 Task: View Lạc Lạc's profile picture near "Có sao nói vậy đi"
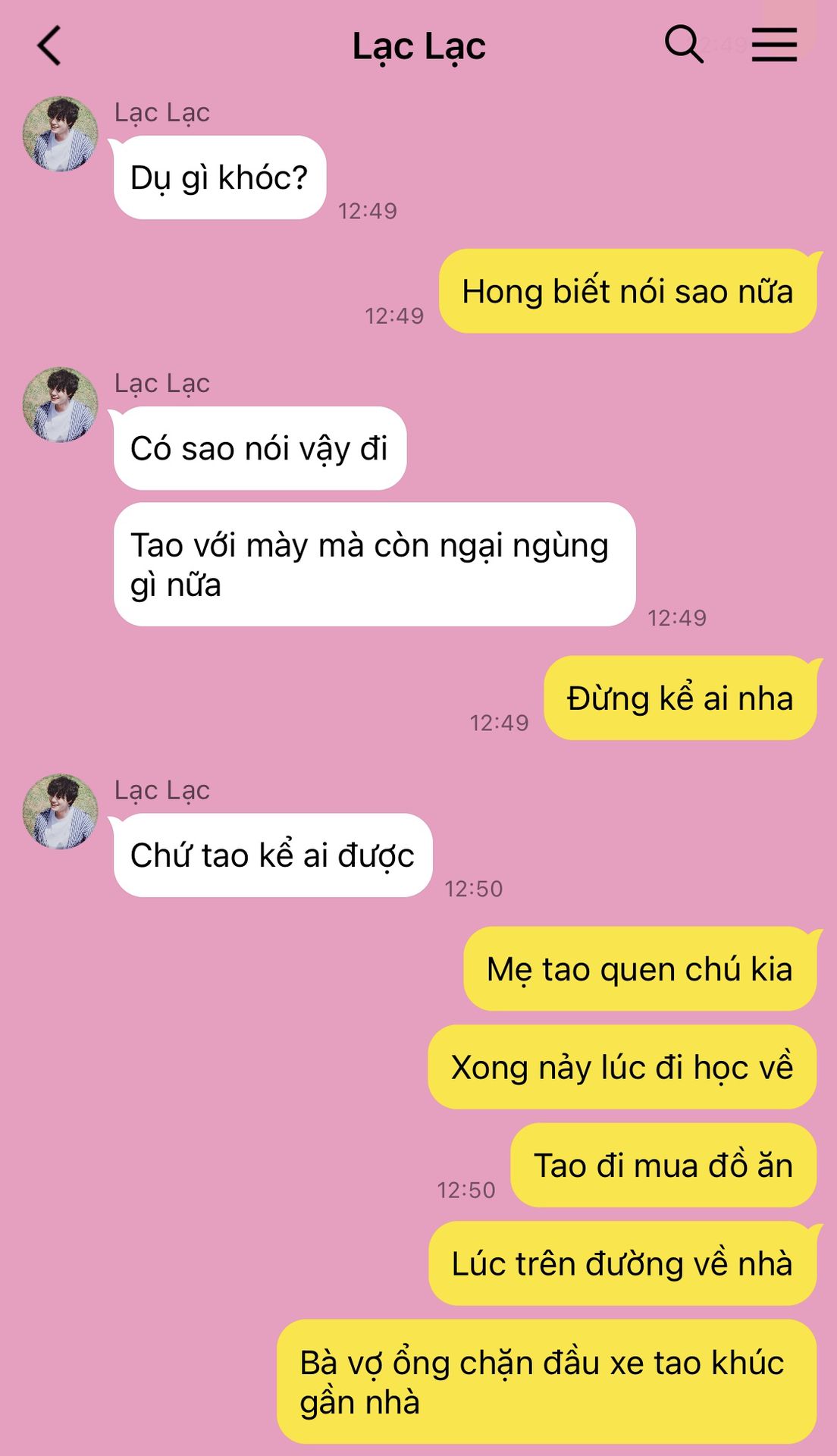[61, 405]
